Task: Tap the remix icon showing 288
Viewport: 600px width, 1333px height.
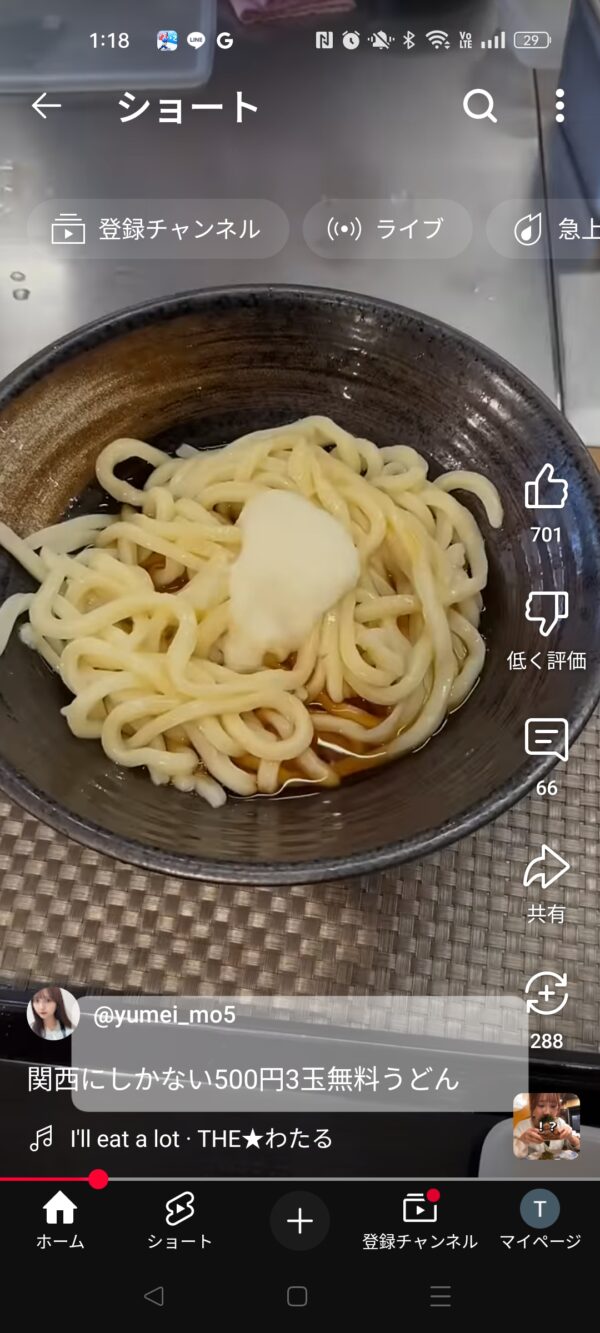Action: 546,995
